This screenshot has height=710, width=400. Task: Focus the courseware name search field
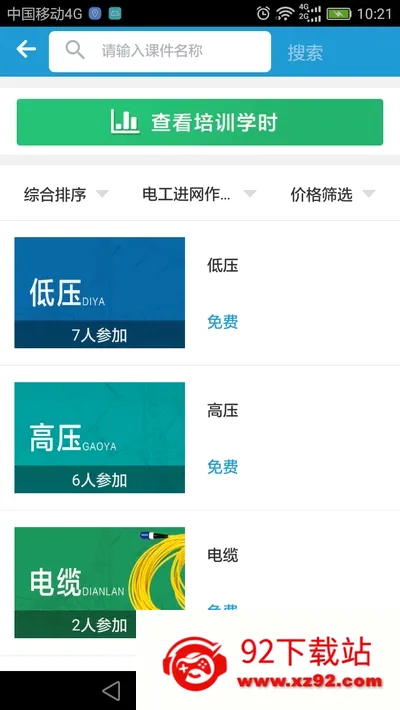point(160,51)
